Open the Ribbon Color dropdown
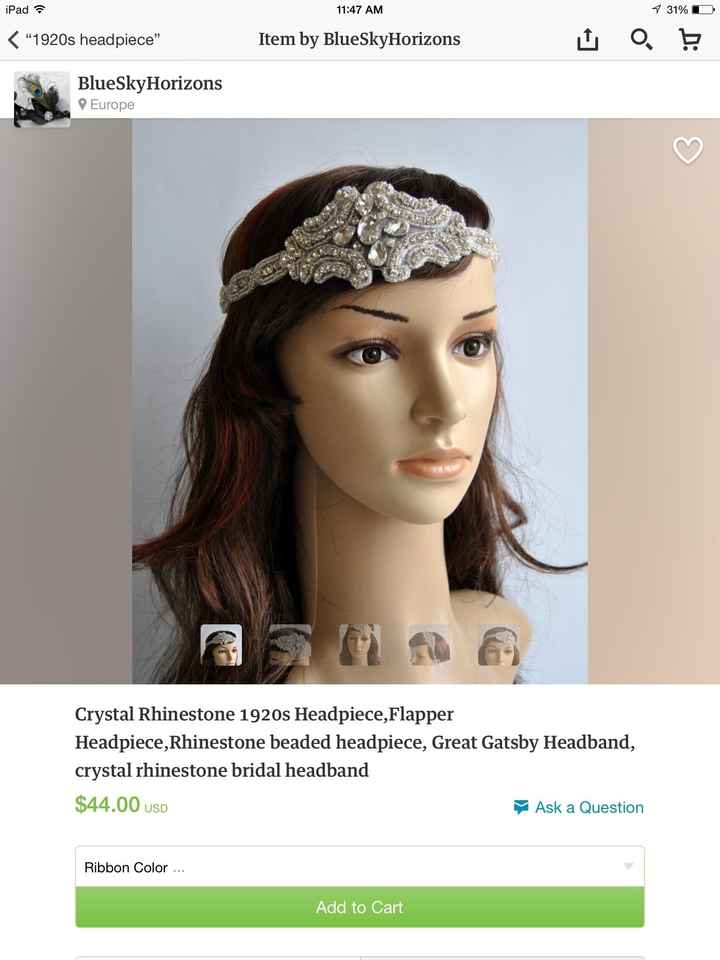 click(x=360, y=868)
